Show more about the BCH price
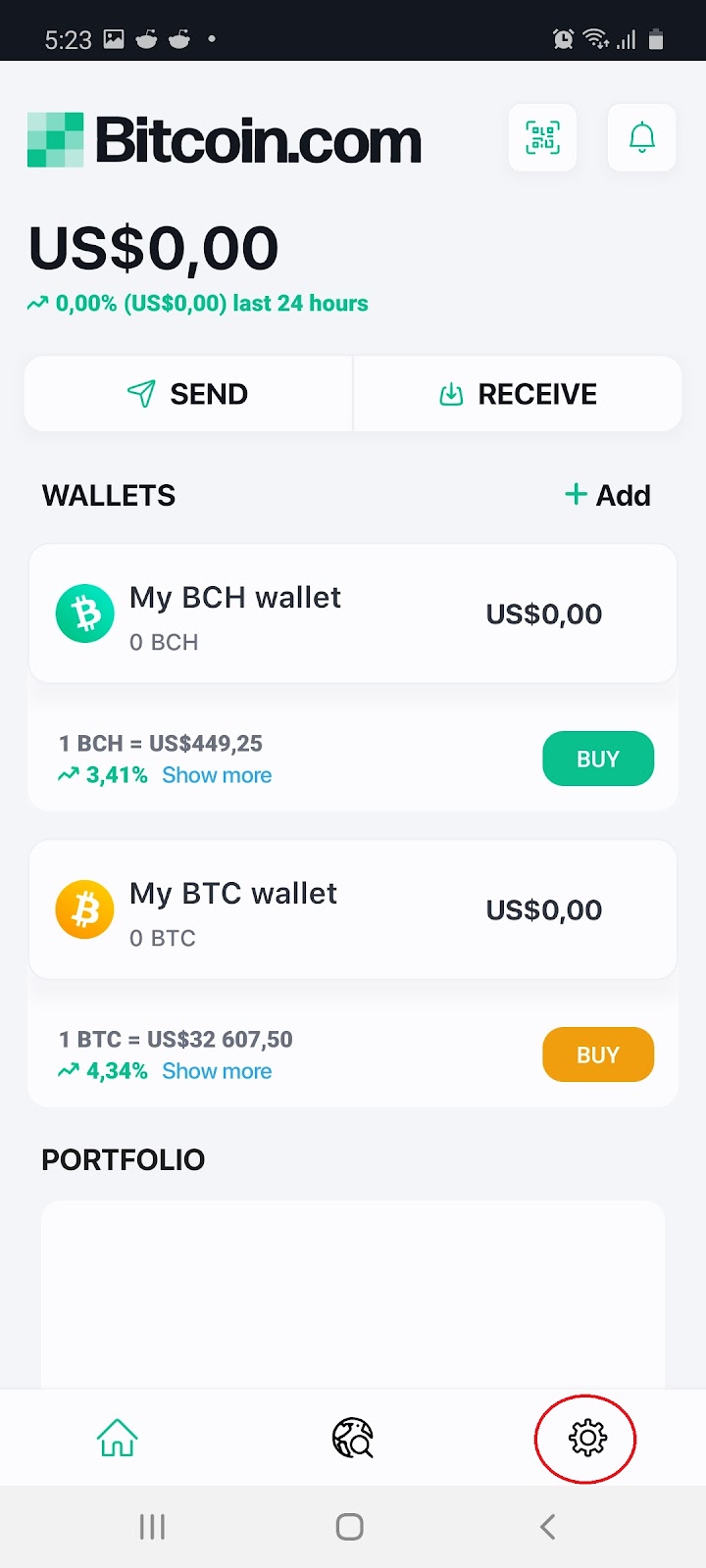Viewport: 706px width, 1568px height. (217, 775)
